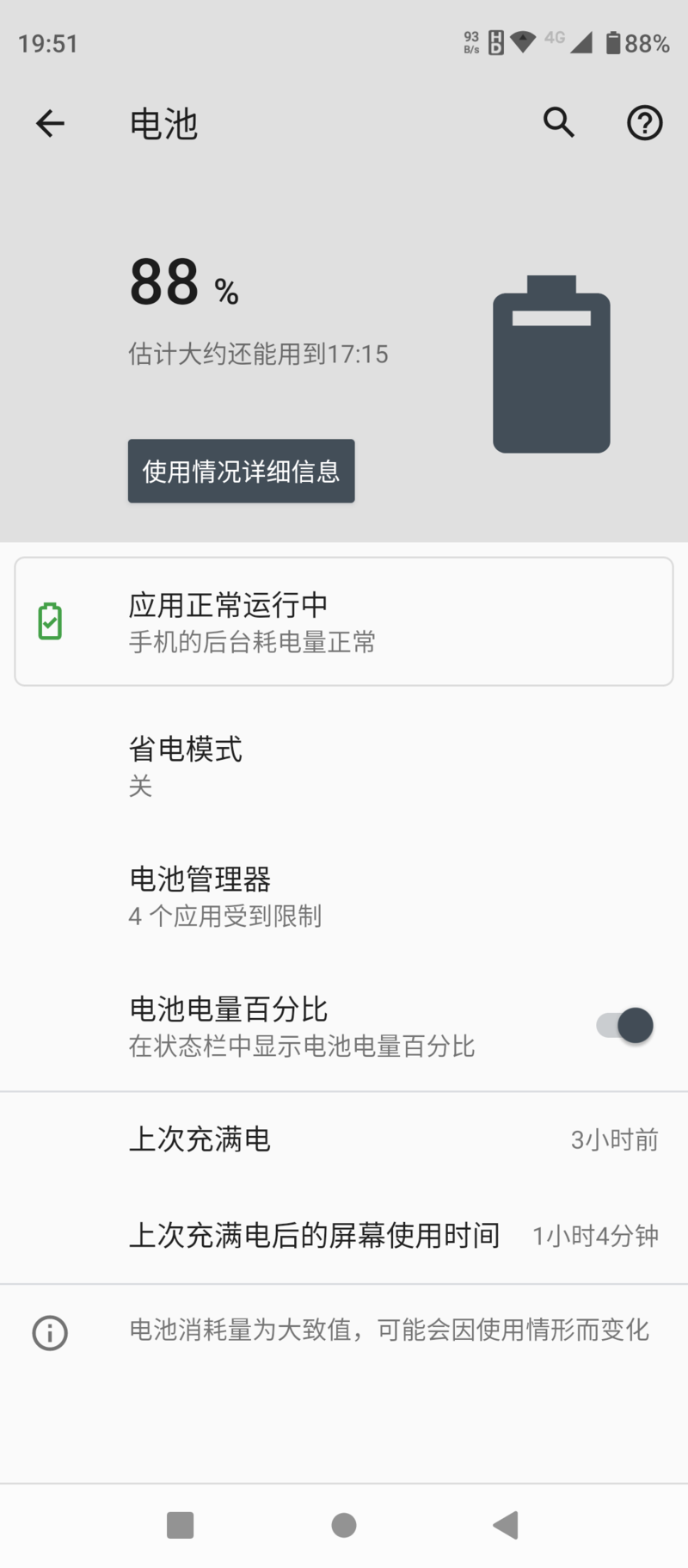Viewport: 688px width, 1568px height.
Task: Open the help question mark icon
Action: coord(644,123)
